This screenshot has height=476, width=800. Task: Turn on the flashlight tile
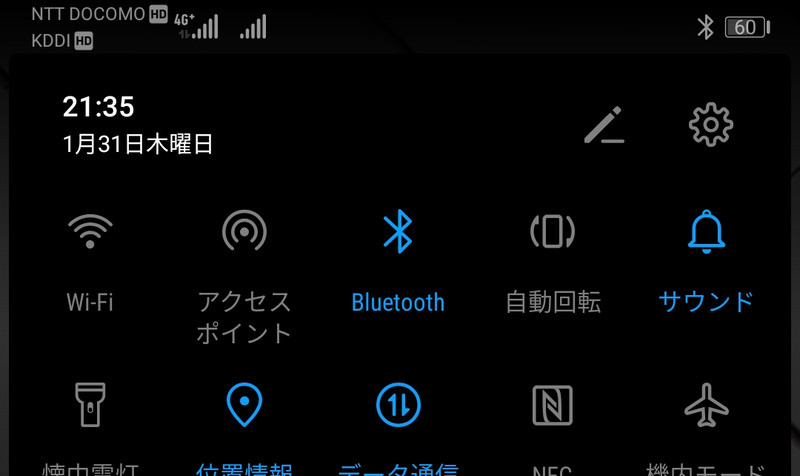[90, 406]
